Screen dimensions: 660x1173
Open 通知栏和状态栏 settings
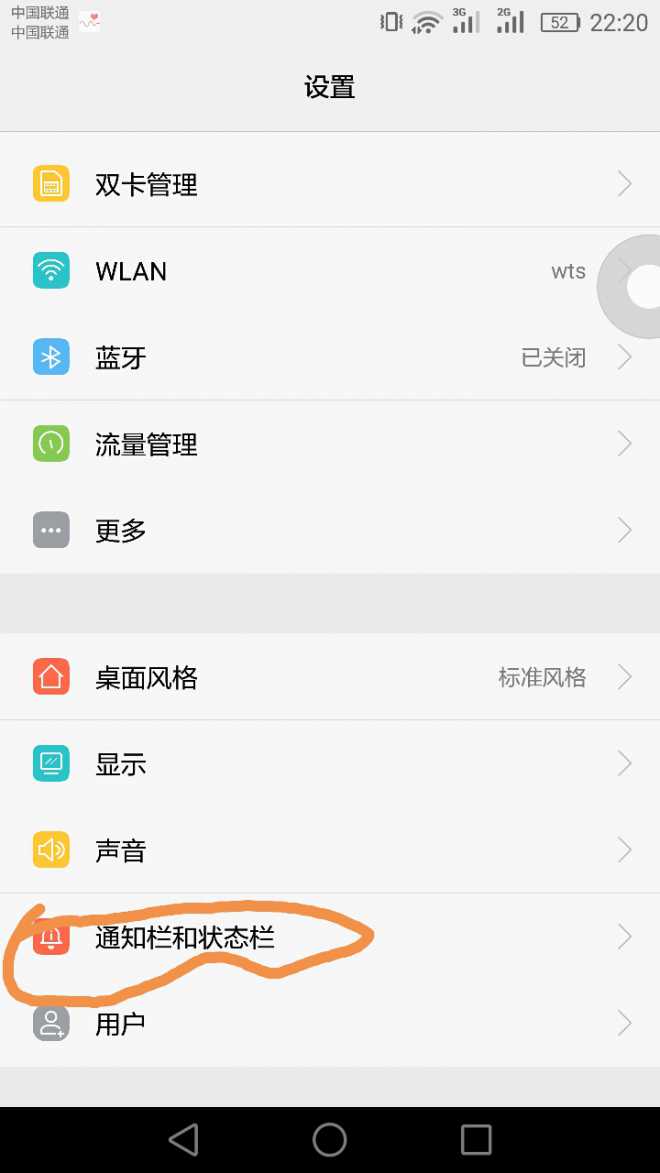(330, 937)
